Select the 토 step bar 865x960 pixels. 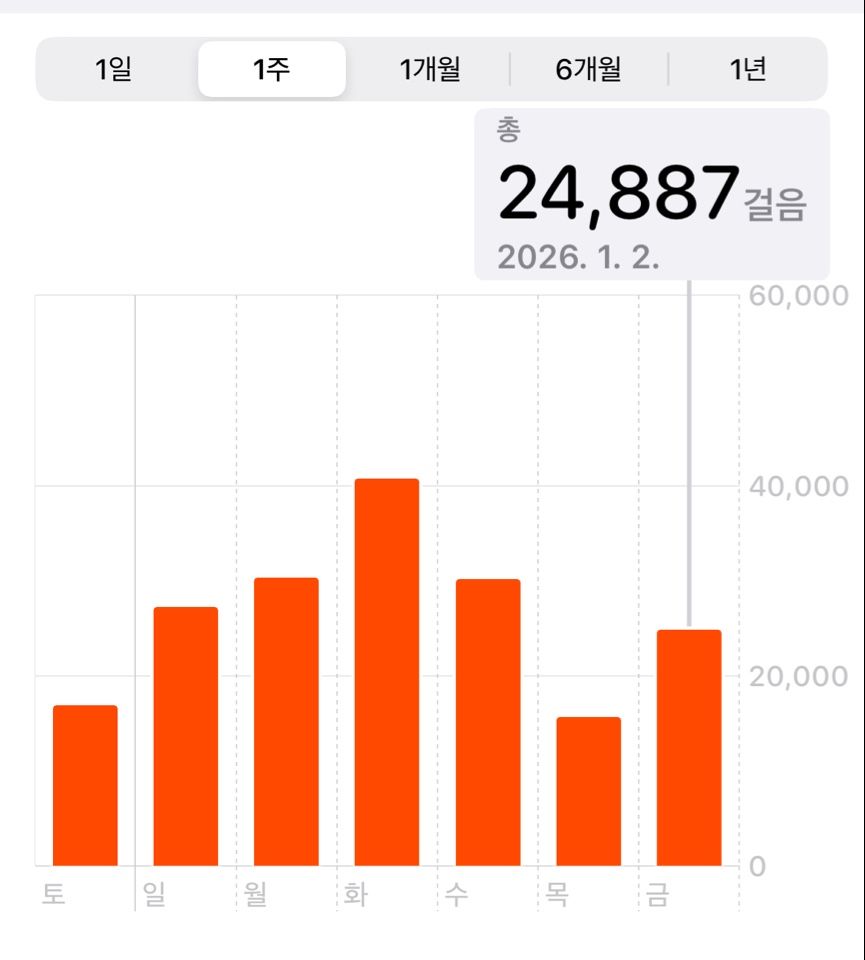[85, 786]
